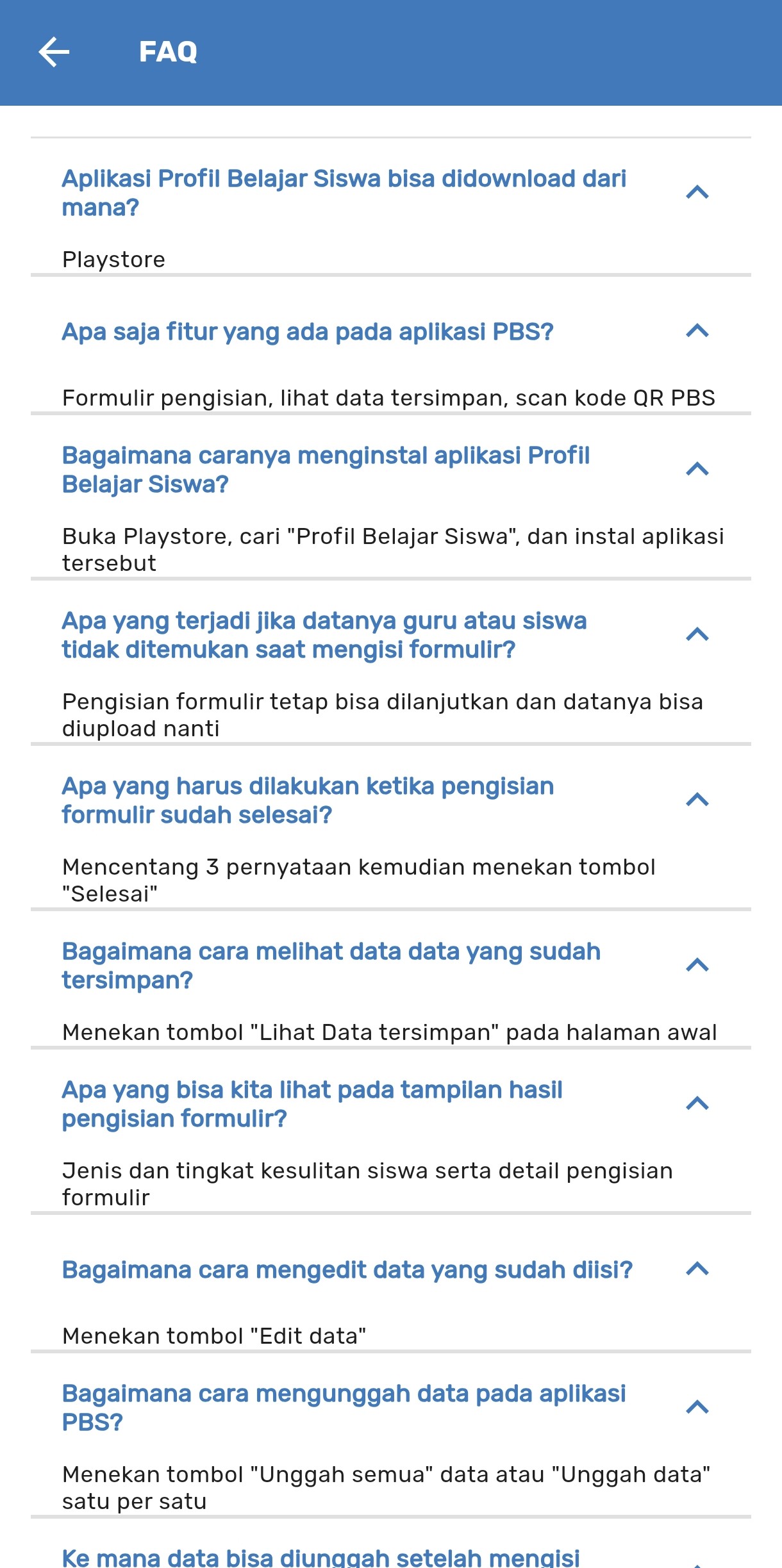Collapse 'Bagaimana cara melihat data data yang sudah tersimpan?'
Screen dimensions: 782x1568
(x=697, y=966)
